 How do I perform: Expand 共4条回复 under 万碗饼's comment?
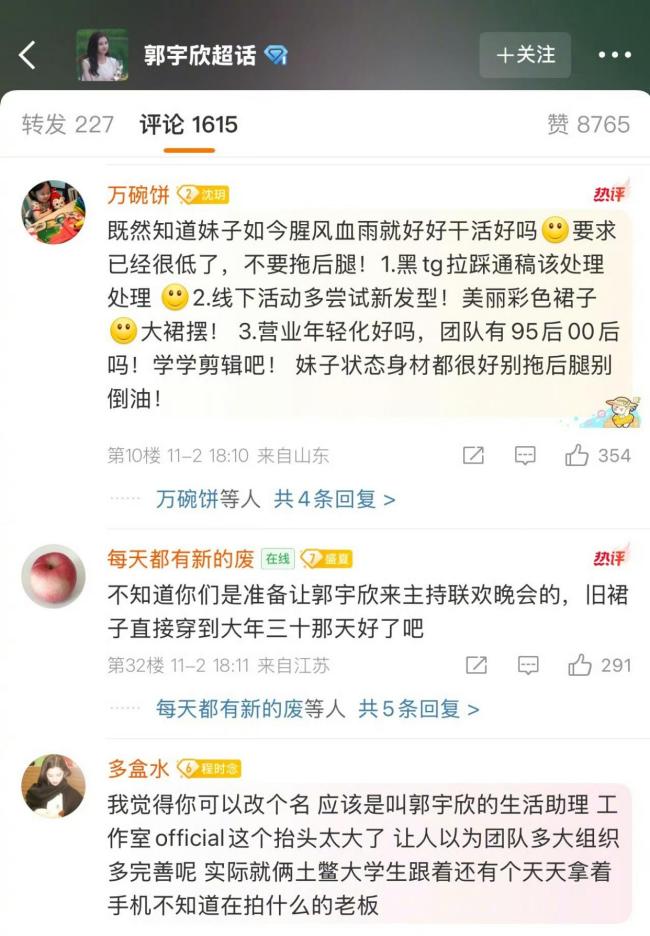coord(334,499)
